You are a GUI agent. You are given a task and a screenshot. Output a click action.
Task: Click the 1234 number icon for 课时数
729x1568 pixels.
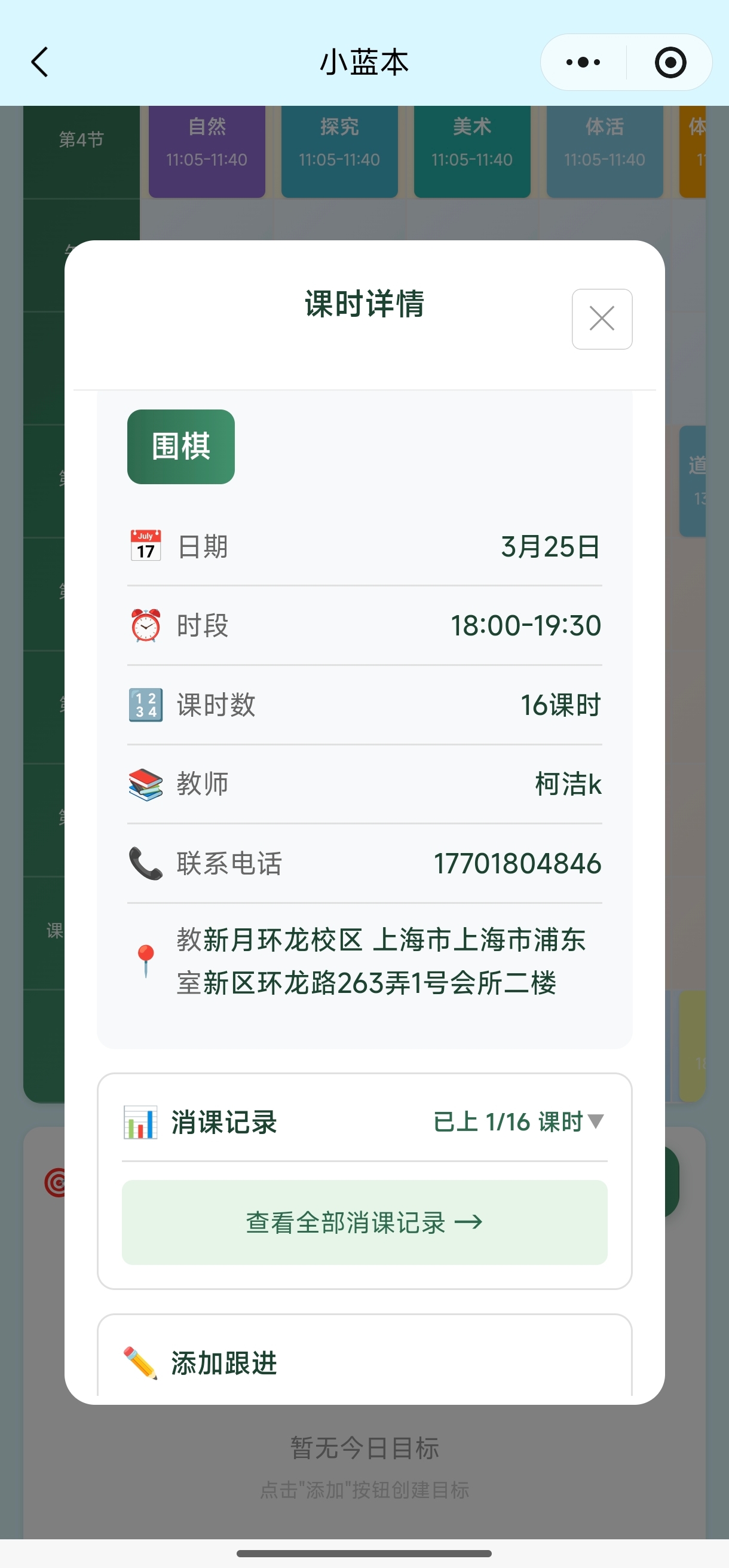pos(145,704)
